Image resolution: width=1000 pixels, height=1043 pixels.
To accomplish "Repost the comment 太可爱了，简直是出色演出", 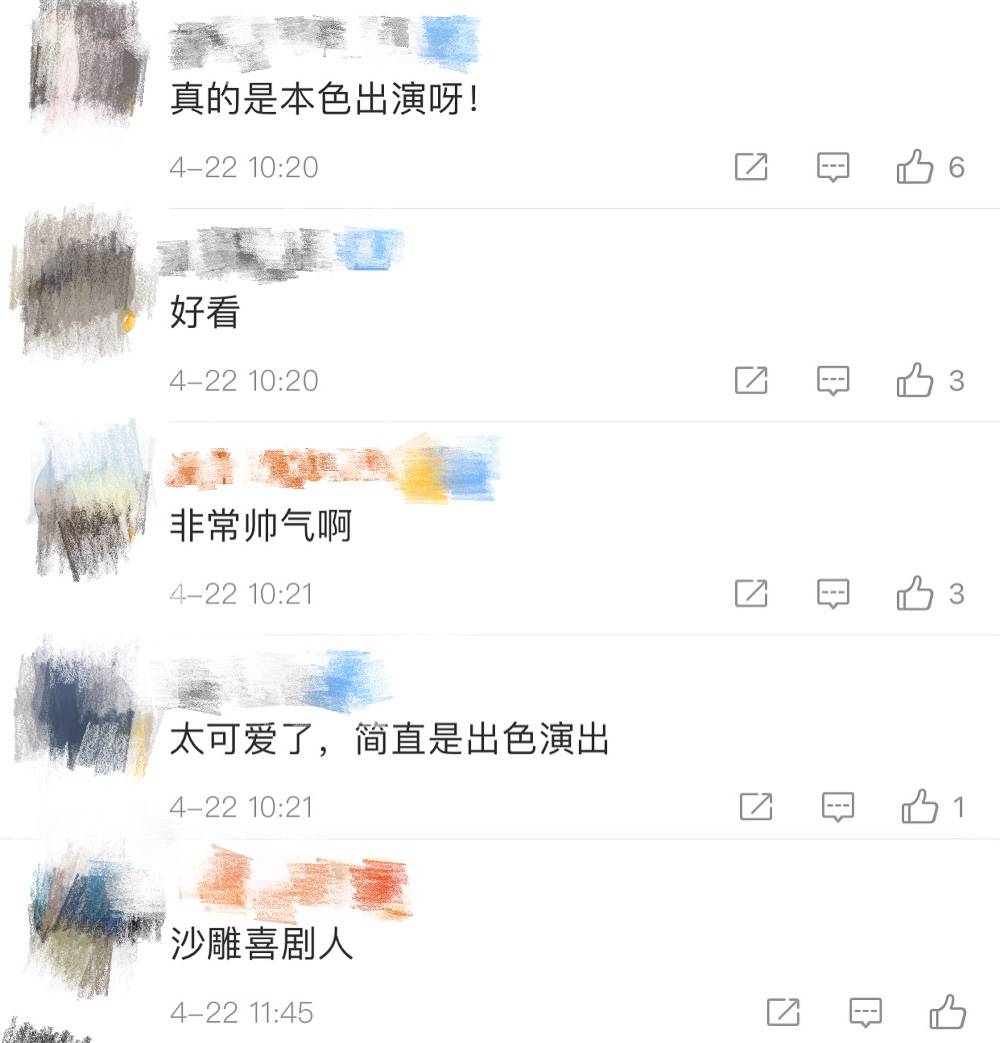I will [x=756, y=806].
